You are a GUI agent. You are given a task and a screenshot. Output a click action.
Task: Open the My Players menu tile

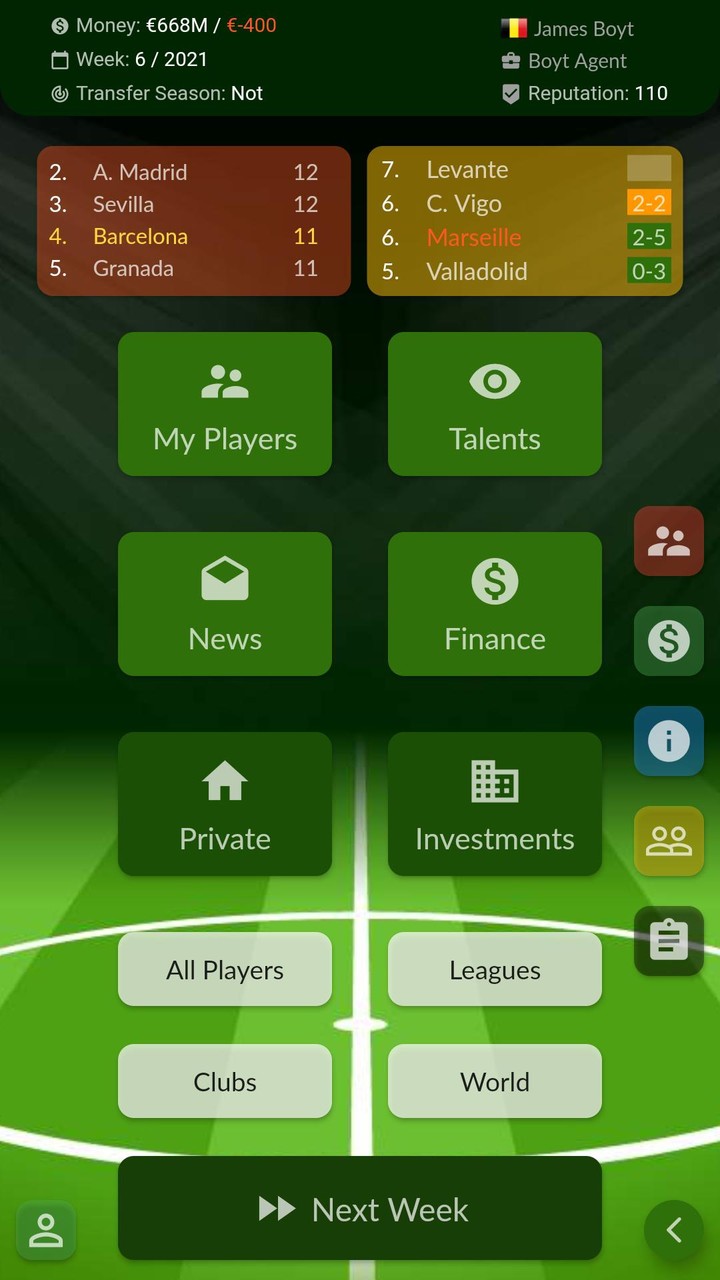pyautogui.click(x=224, y=404)
